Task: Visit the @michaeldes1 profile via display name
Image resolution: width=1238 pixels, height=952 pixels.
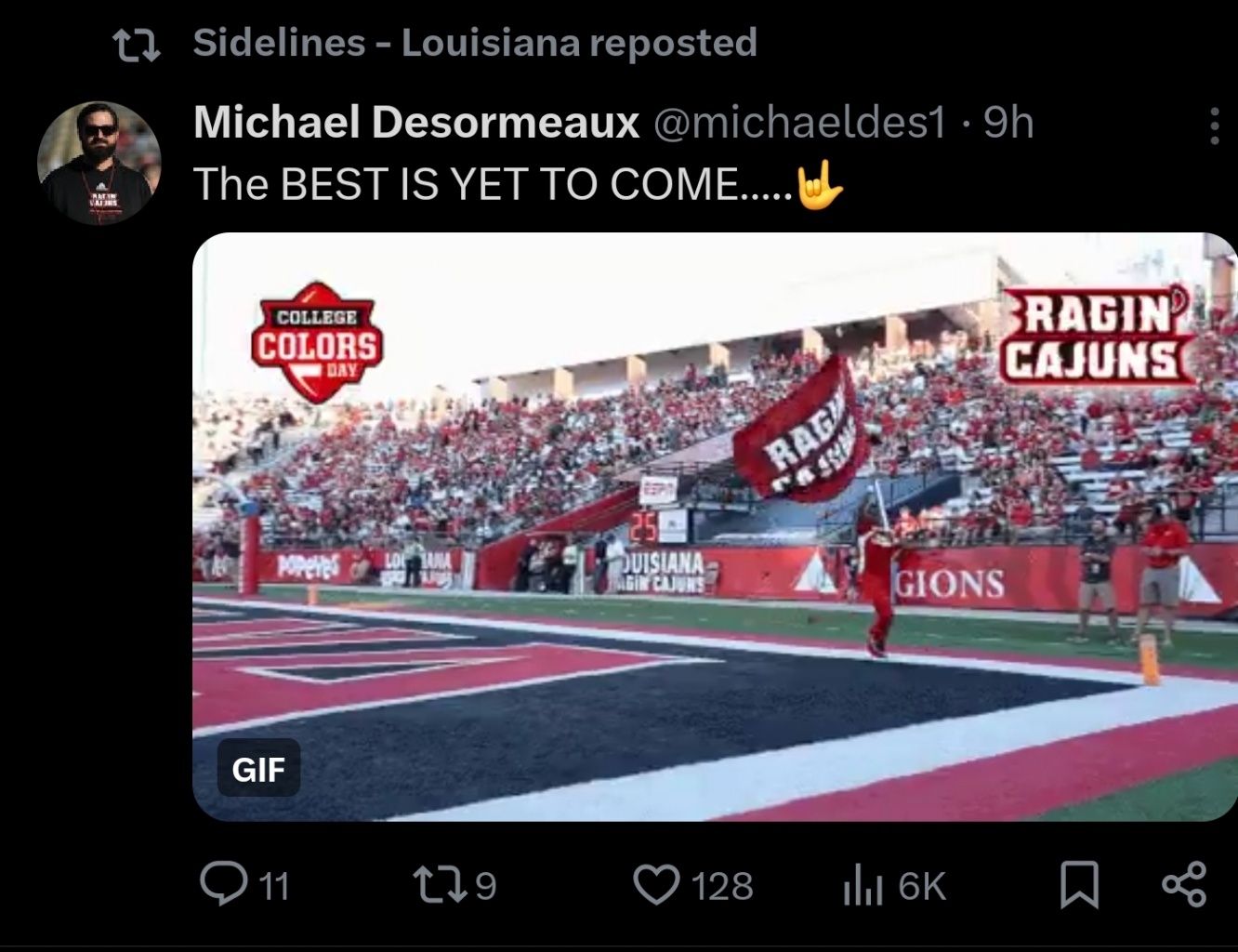Action: (x=415, y=123)
